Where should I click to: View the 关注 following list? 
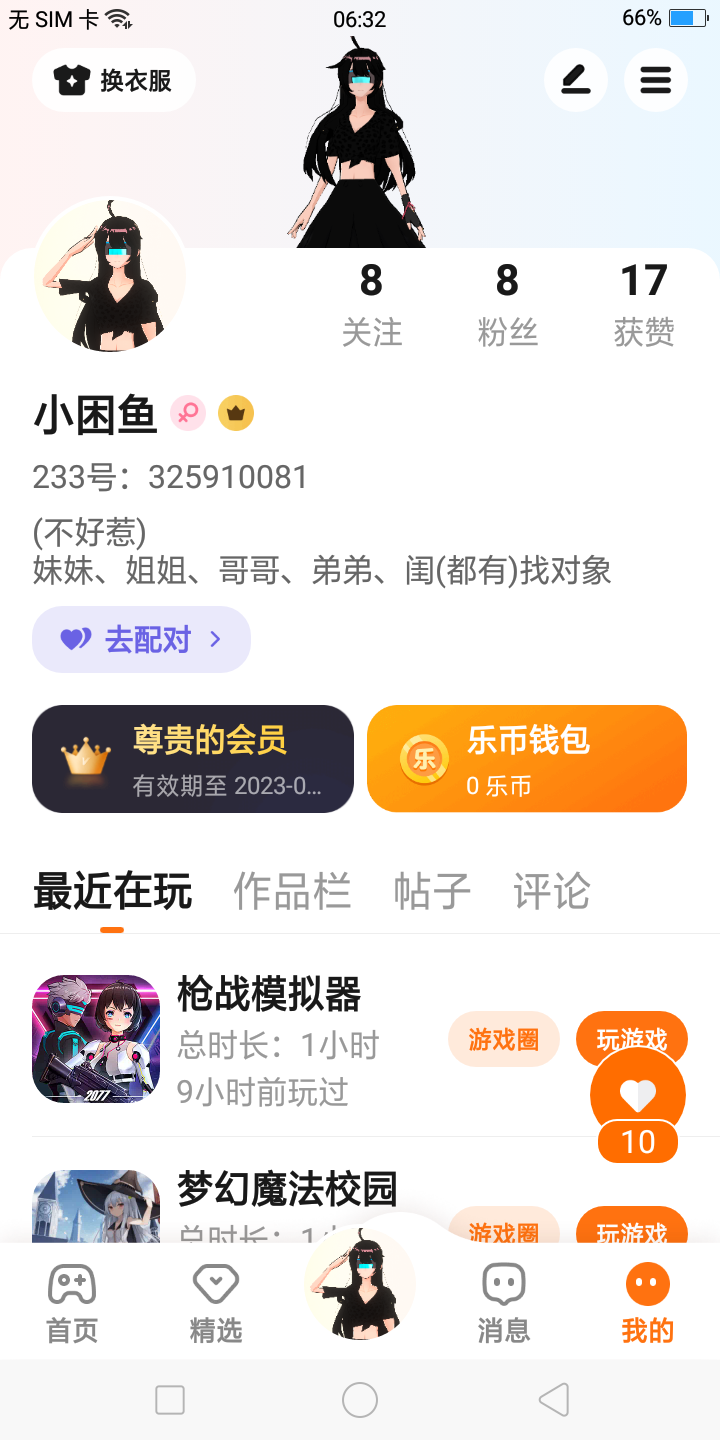[372, 305]
